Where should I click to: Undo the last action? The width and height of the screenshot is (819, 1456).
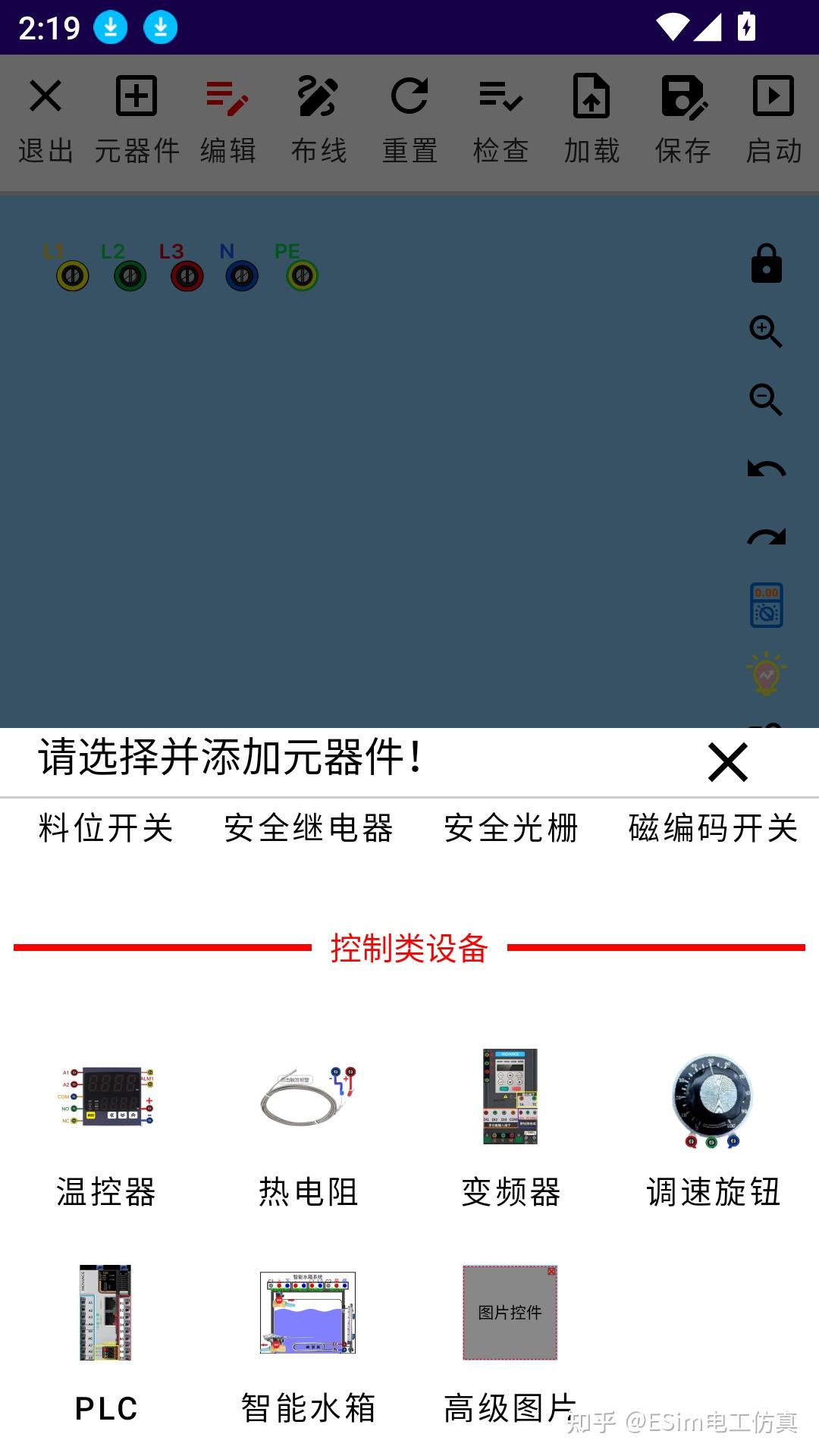tap(767, 466)
